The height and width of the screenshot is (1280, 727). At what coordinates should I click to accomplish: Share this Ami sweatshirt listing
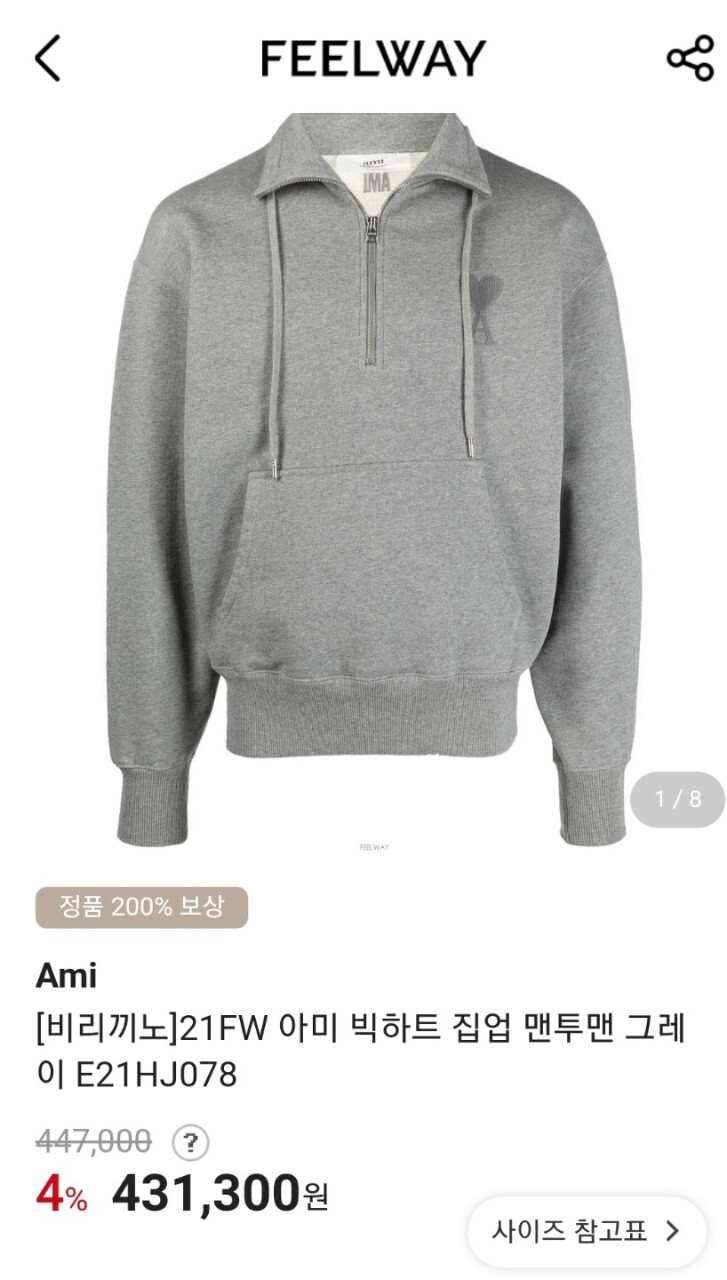689,59
